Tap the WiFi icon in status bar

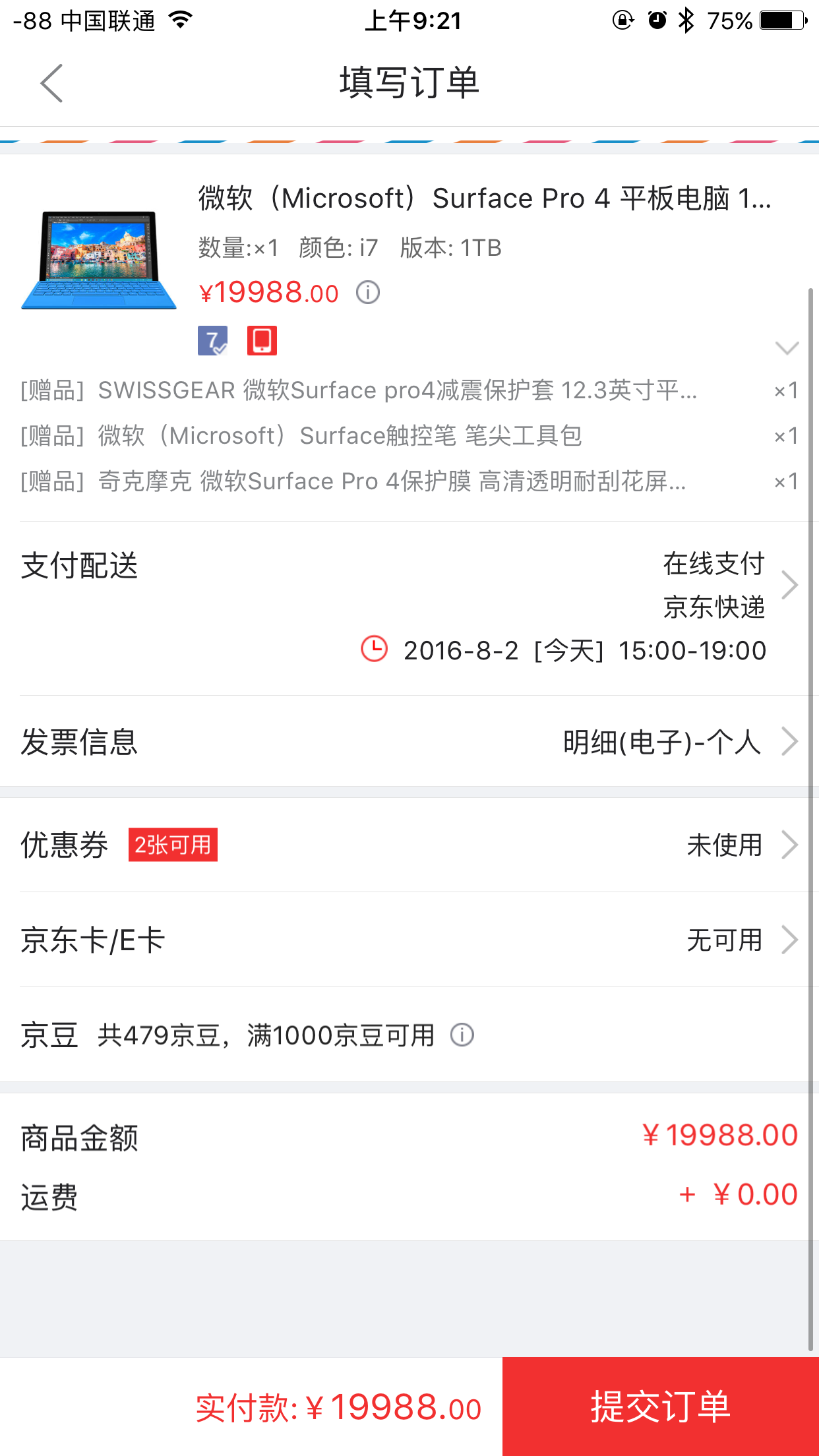179,18
